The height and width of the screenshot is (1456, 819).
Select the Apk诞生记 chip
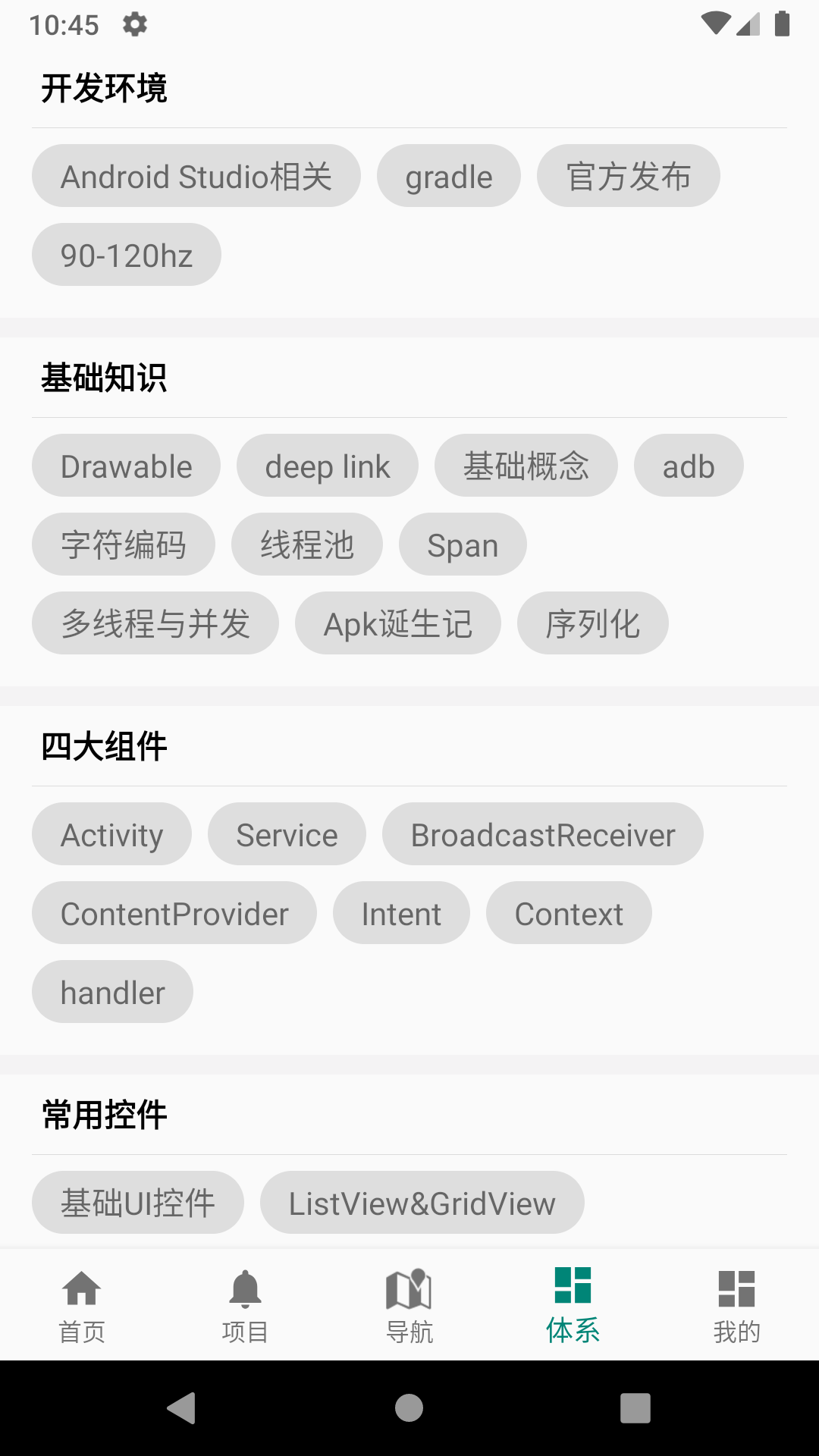pos(398,623)
